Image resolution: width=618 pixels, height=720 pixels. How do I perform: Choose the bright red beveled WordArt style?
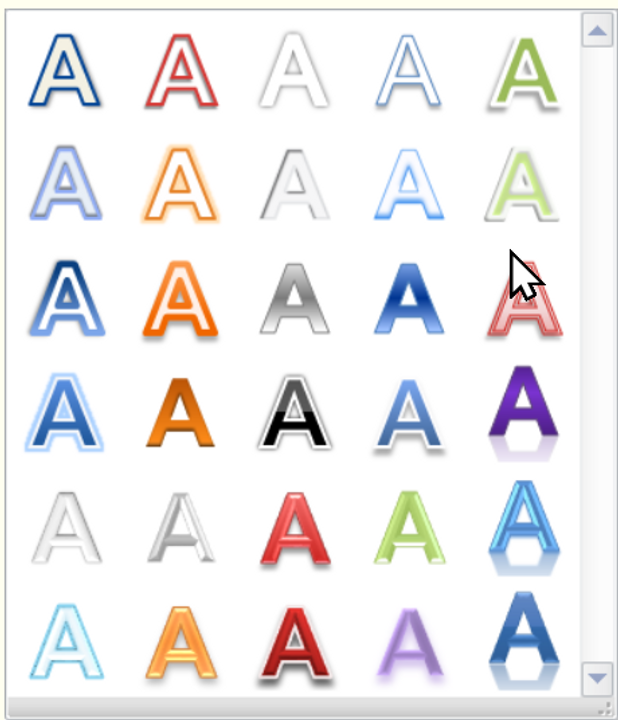[296, 526]
